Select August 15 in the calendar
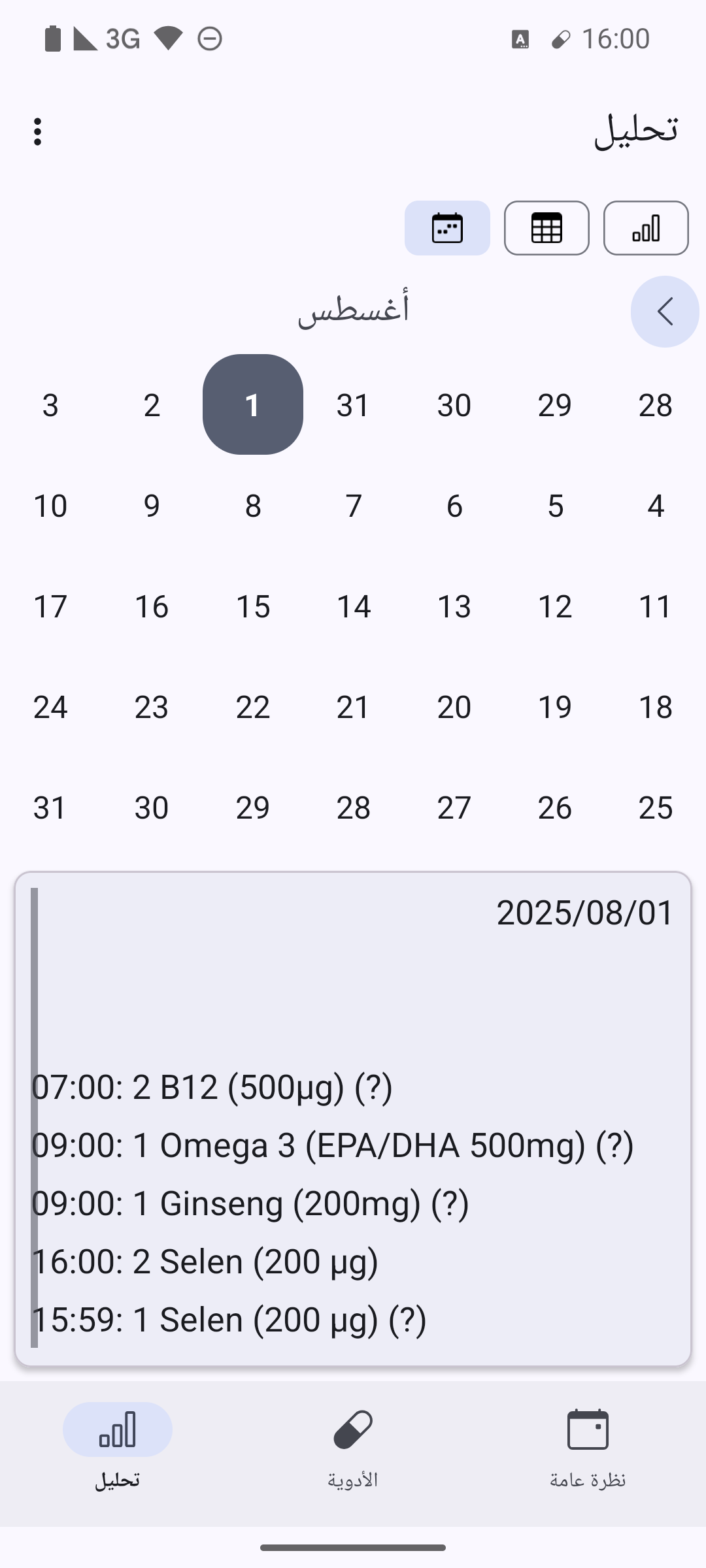 coord(253,606)
